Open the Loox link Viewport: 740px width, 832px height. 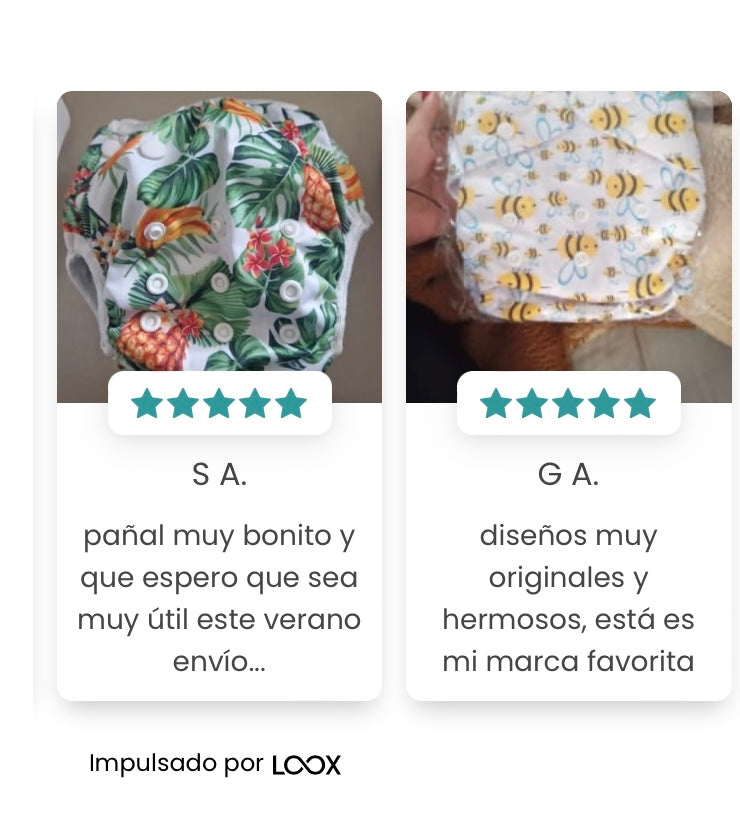coord(306,765)
